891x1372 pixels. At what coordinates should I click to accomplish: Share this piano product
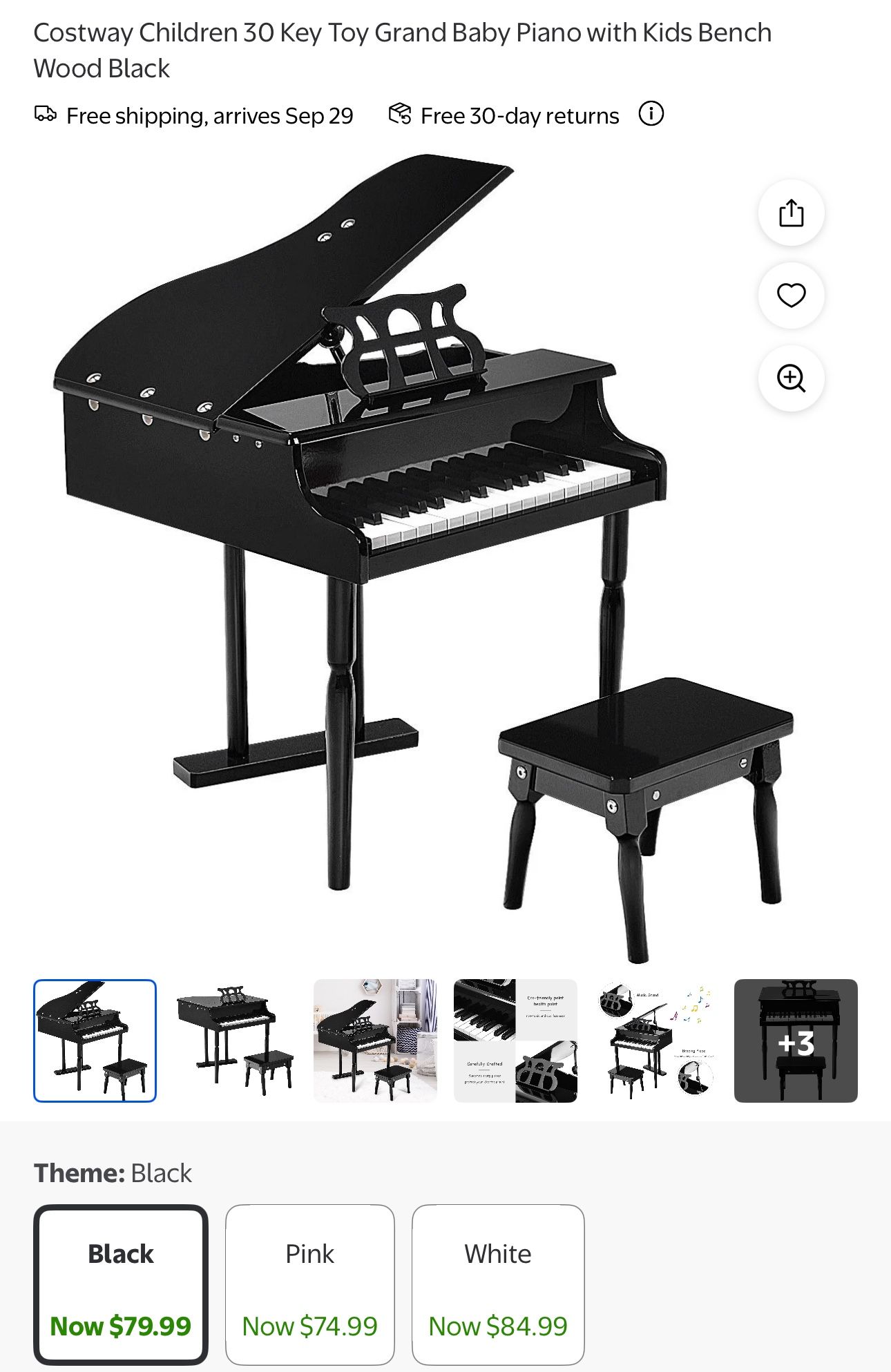pos(791,213)
